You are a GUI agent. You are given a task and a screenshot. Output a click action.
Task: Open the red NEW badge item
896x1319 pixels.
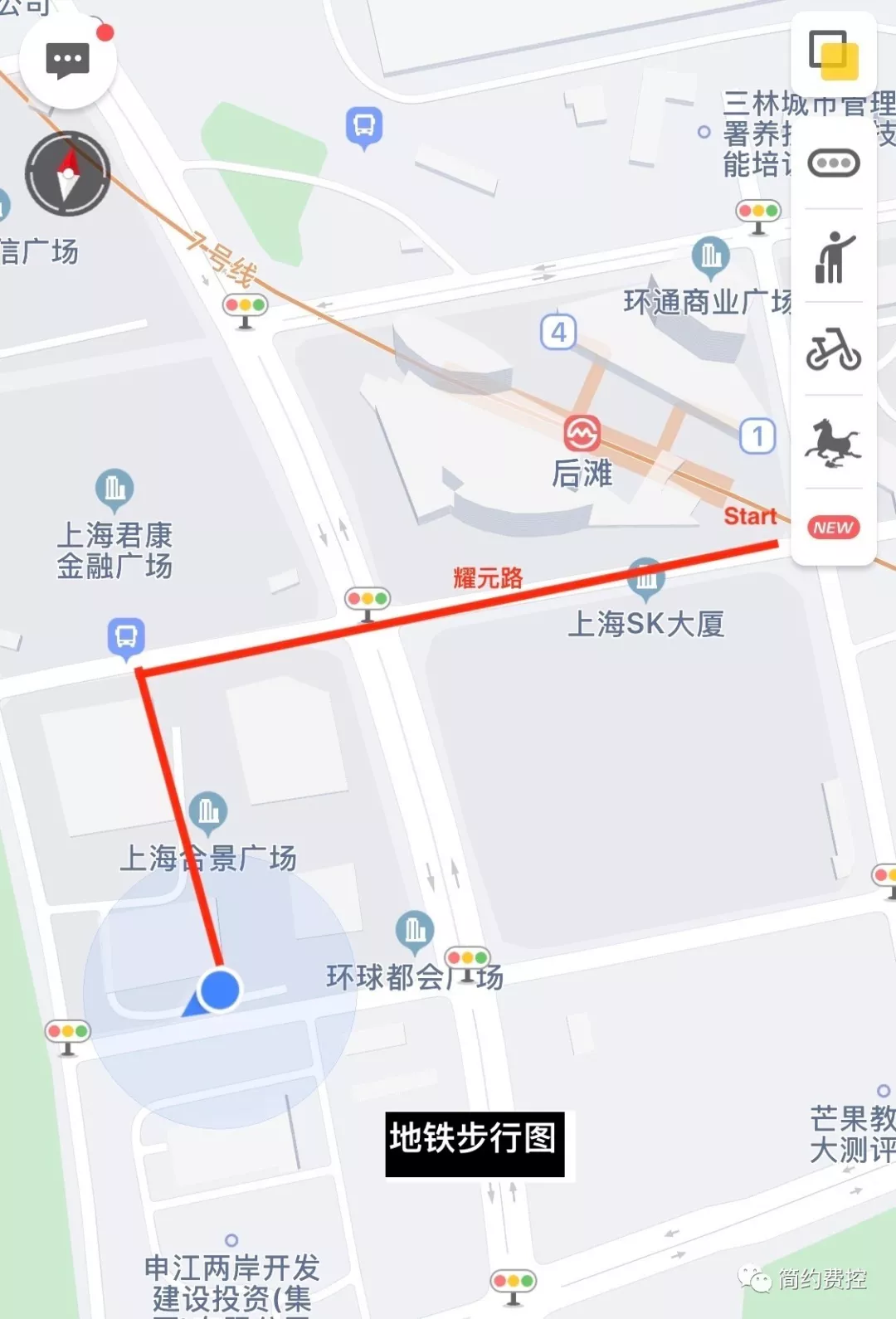pos(833,528)
